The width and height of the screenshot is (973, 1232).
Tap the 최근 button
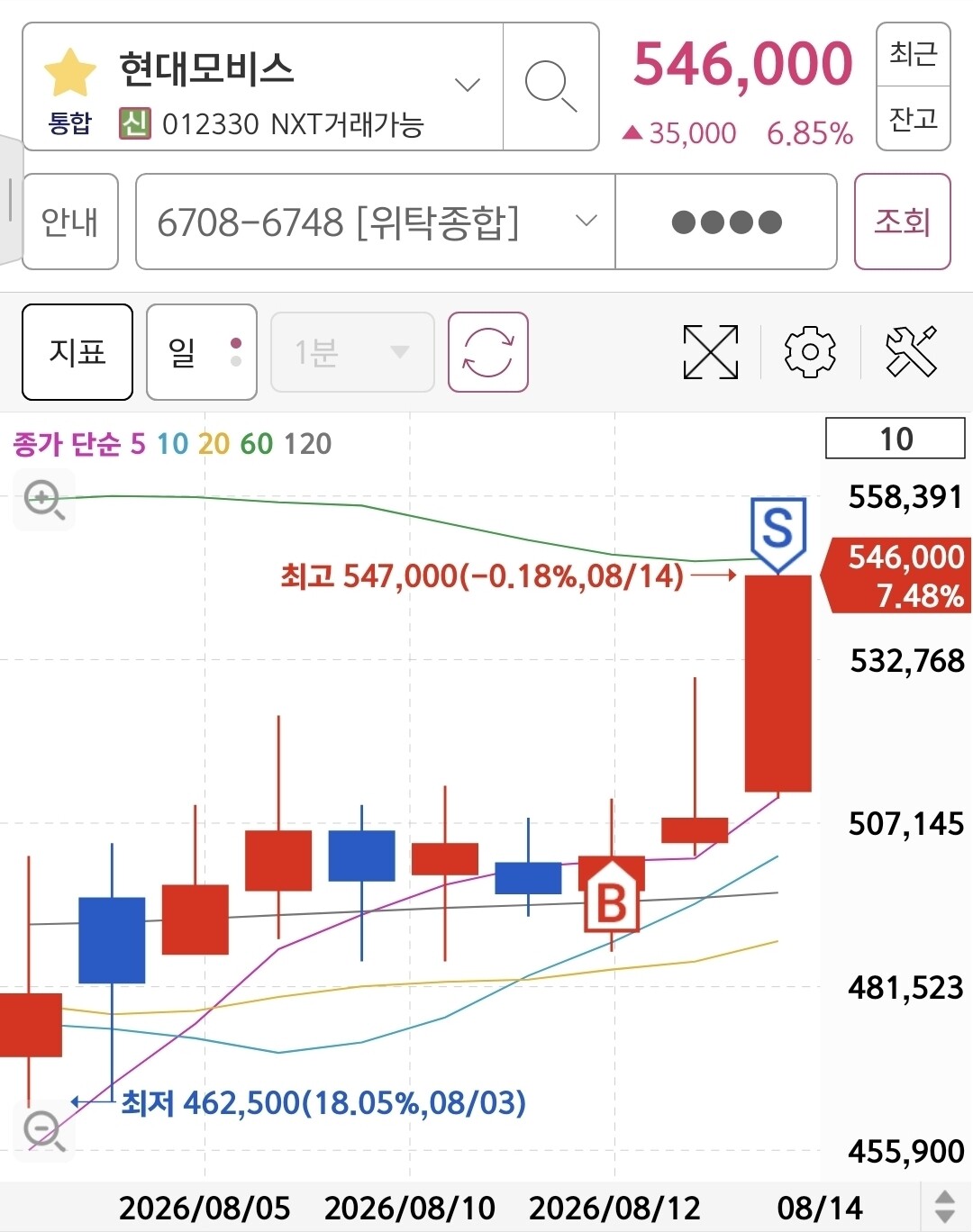(x=914, y=55)
